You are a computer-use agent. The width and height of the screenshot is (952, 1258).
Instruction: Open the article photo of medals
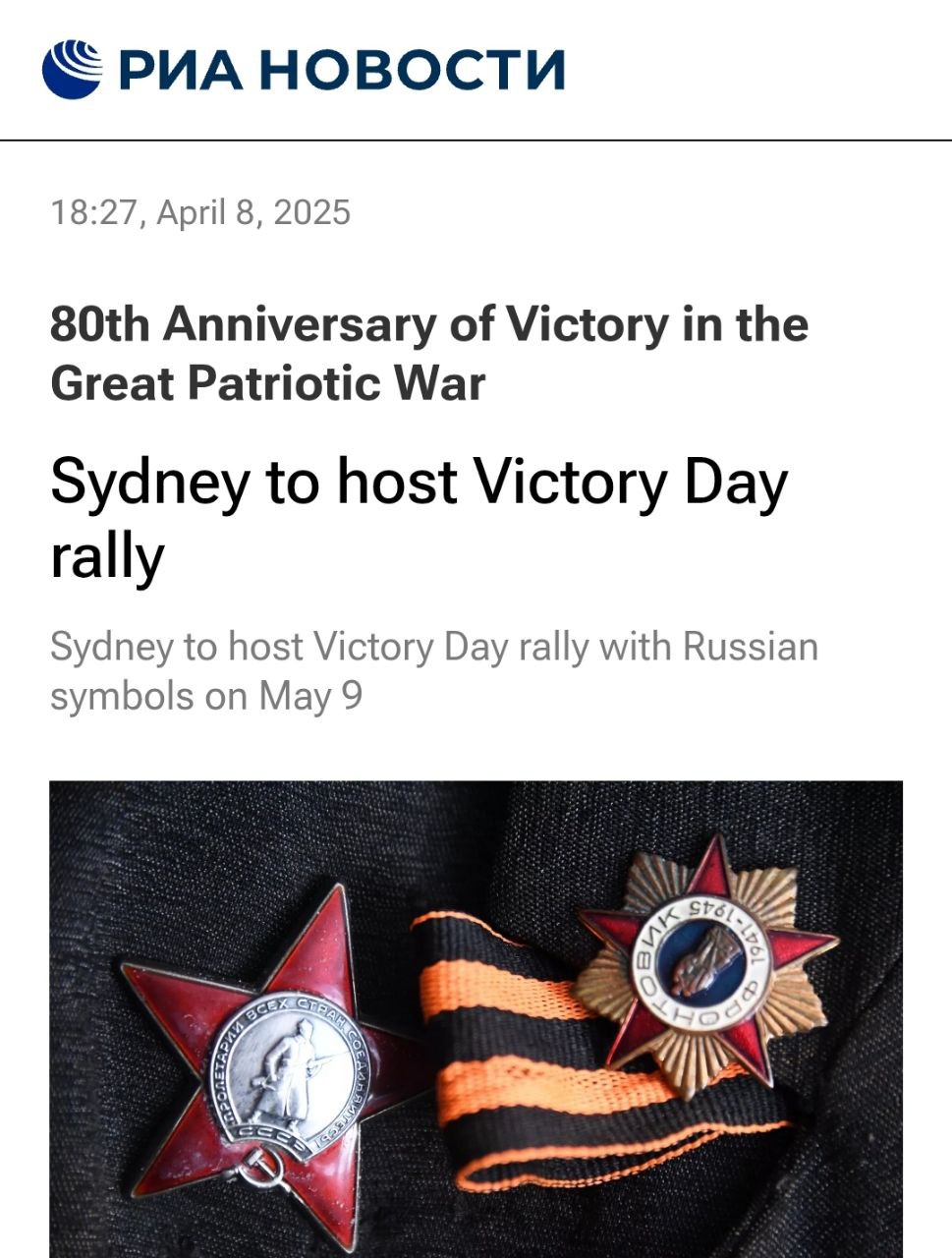pyautogui.click(x=476, y=1018)
